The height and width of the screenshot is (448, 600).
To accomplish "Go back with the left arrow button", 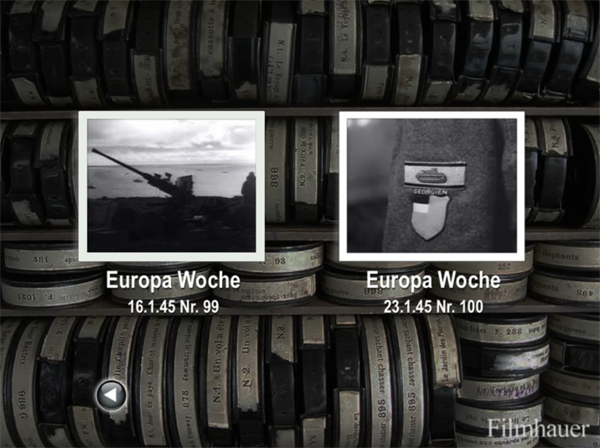I will 111,396.
